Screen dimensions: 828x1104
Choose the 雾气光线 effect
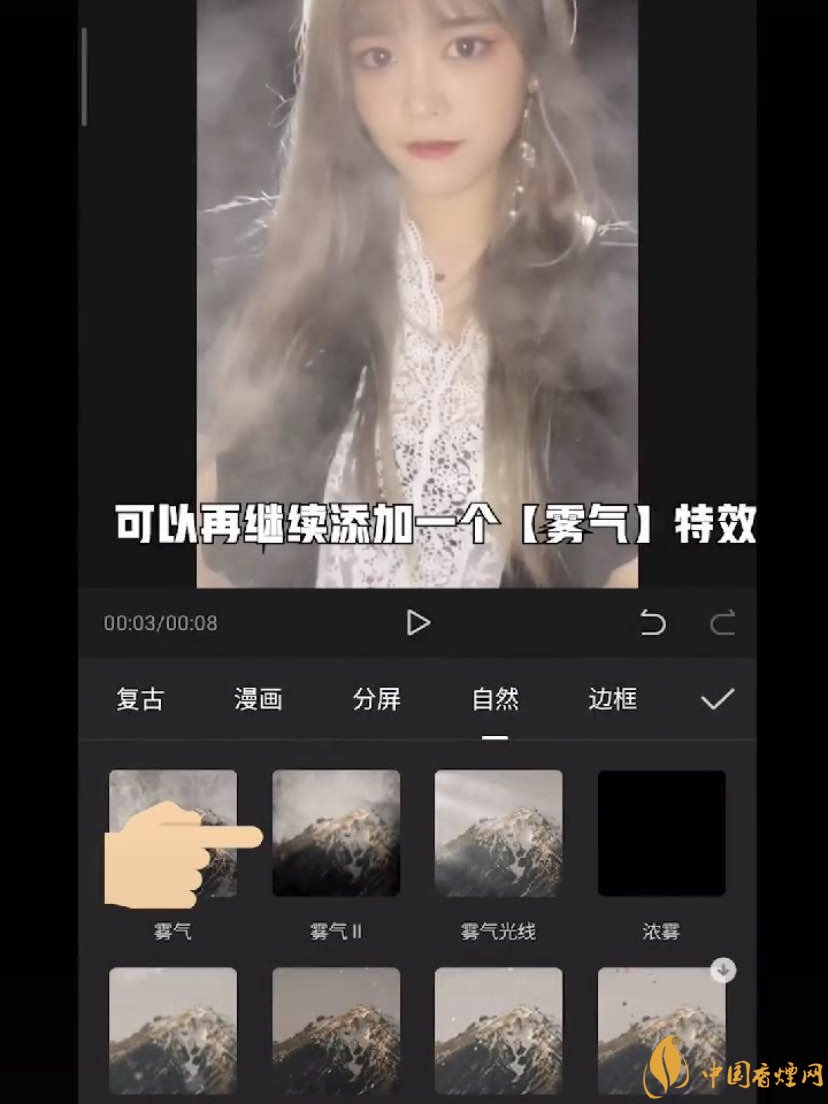(498, 833)
